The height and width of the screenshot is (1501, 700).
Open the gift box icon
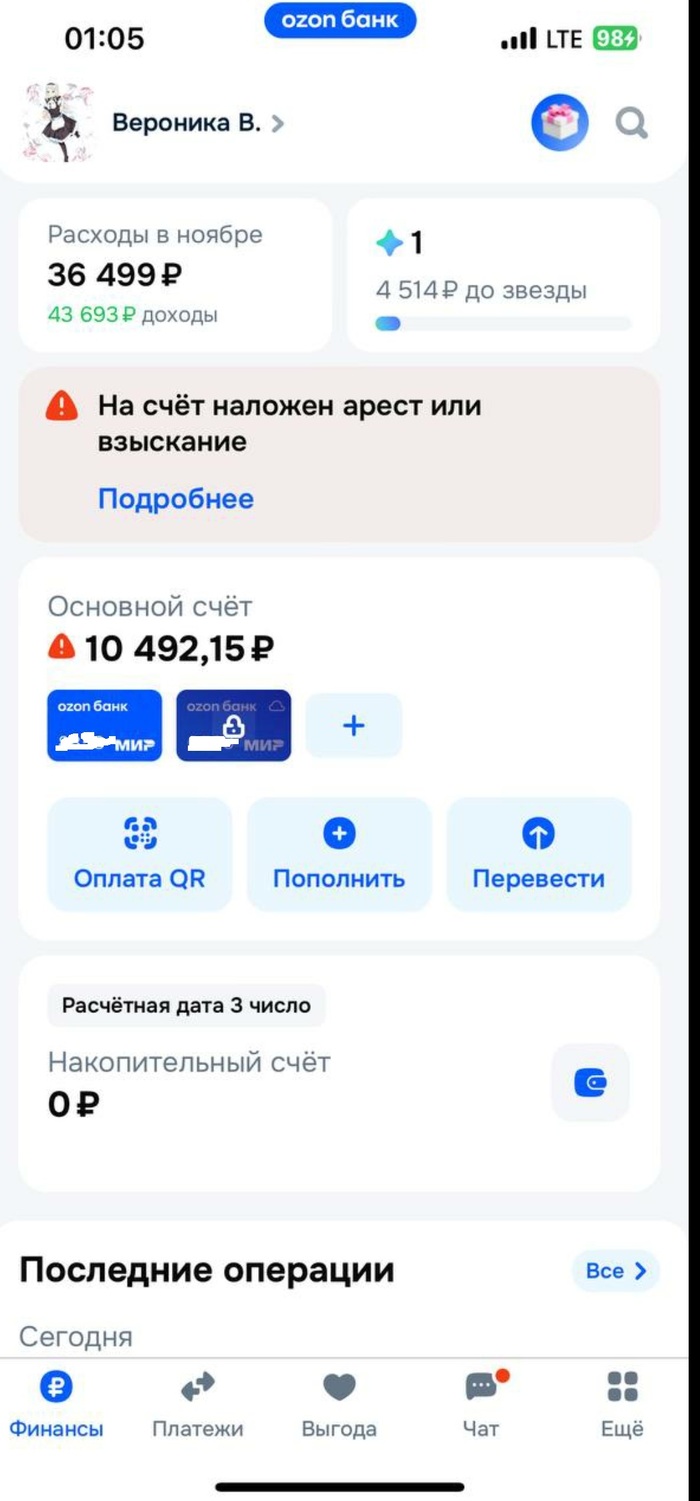(559, 124)
